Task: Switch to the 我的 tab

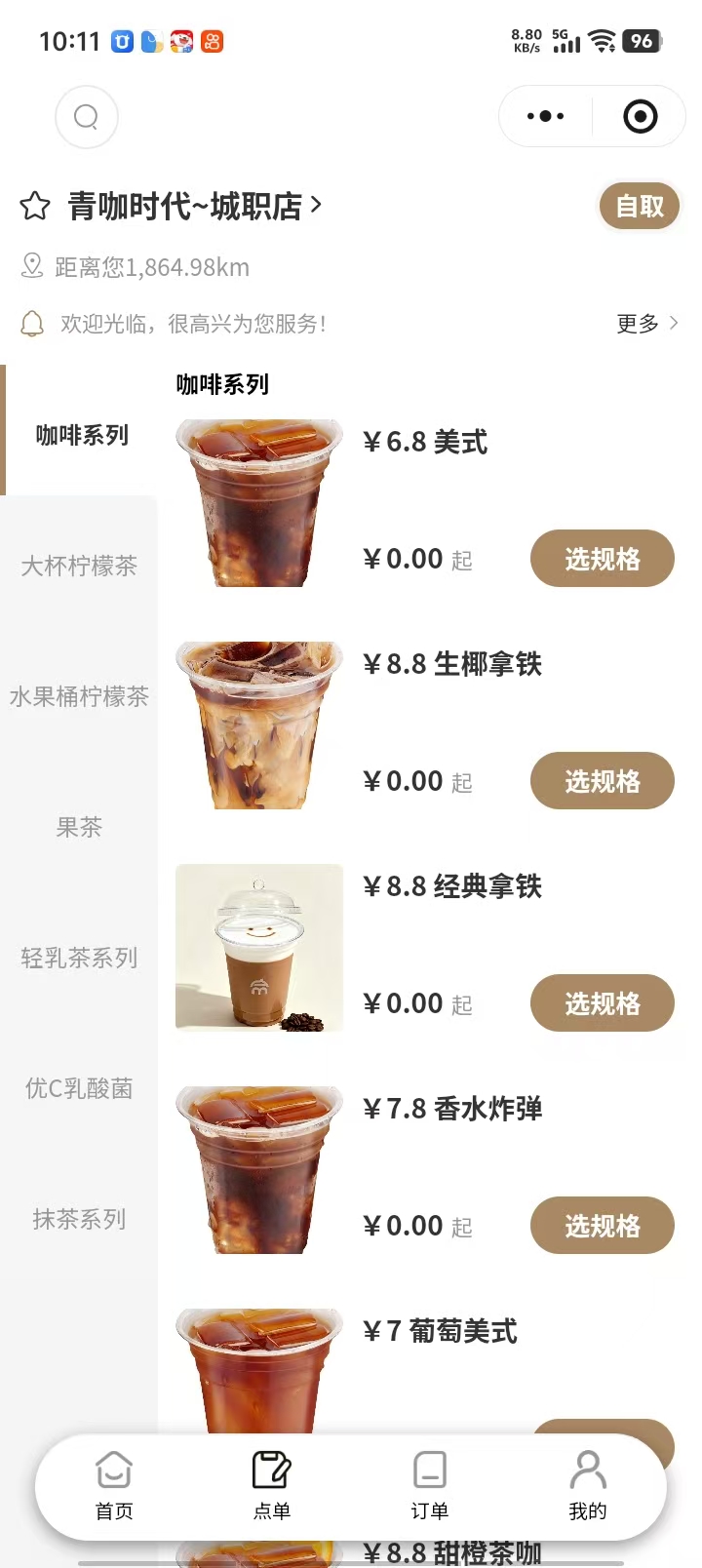Action: pos(587,1486)
